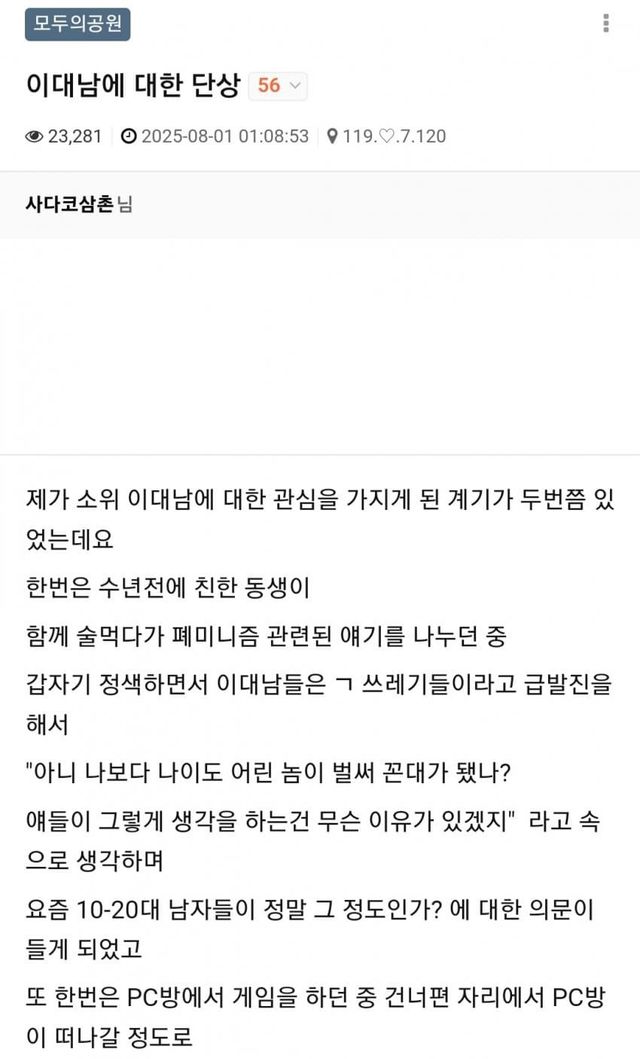Viewport: 640px width, 1059px height.
Task: Open the 모두의공원 board tag
Action: pyautogui.click(x=78, y=24)
